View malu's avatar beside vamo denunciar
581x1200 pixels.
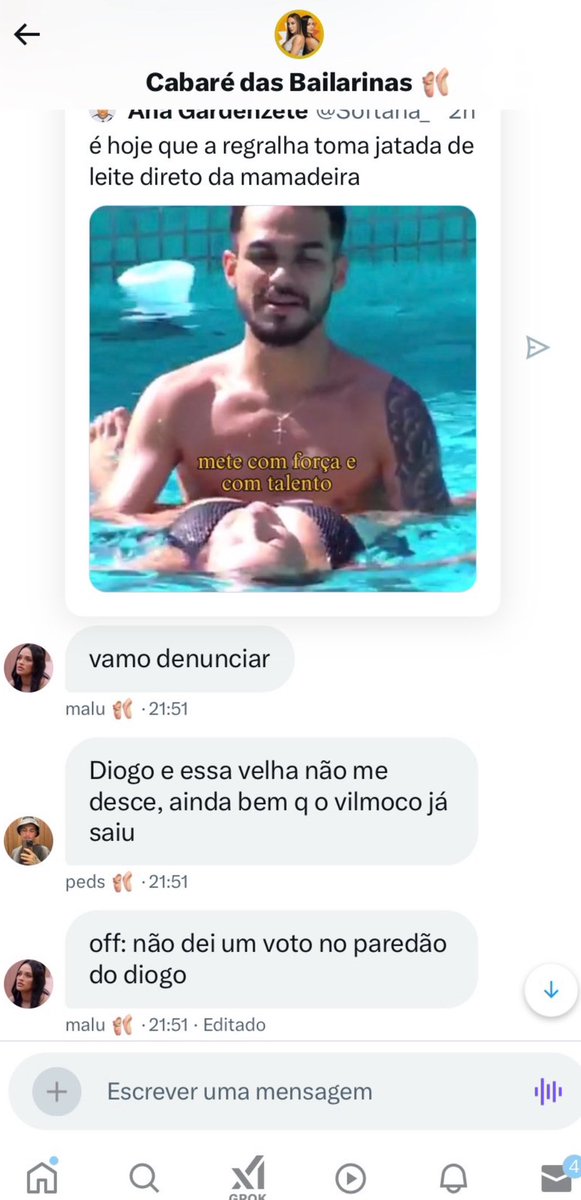(28, 668)
